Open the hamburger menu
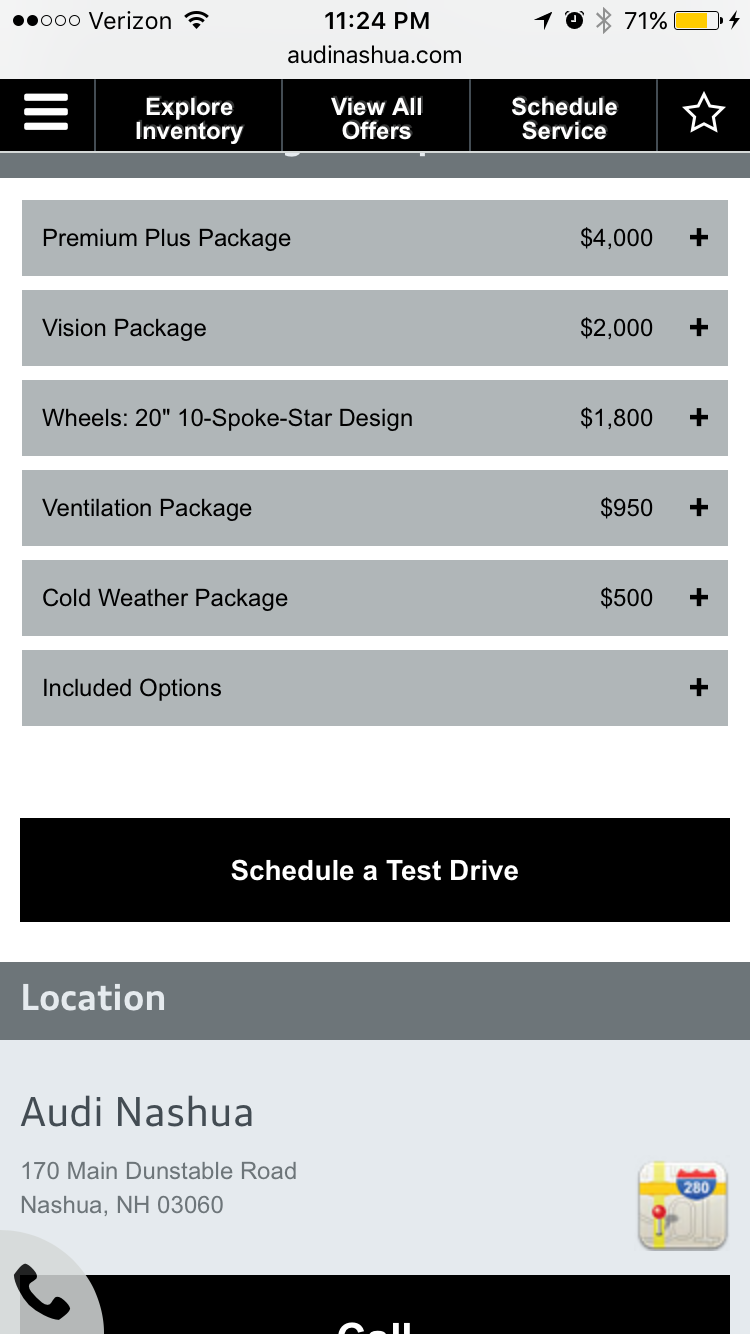 point(46,113)
